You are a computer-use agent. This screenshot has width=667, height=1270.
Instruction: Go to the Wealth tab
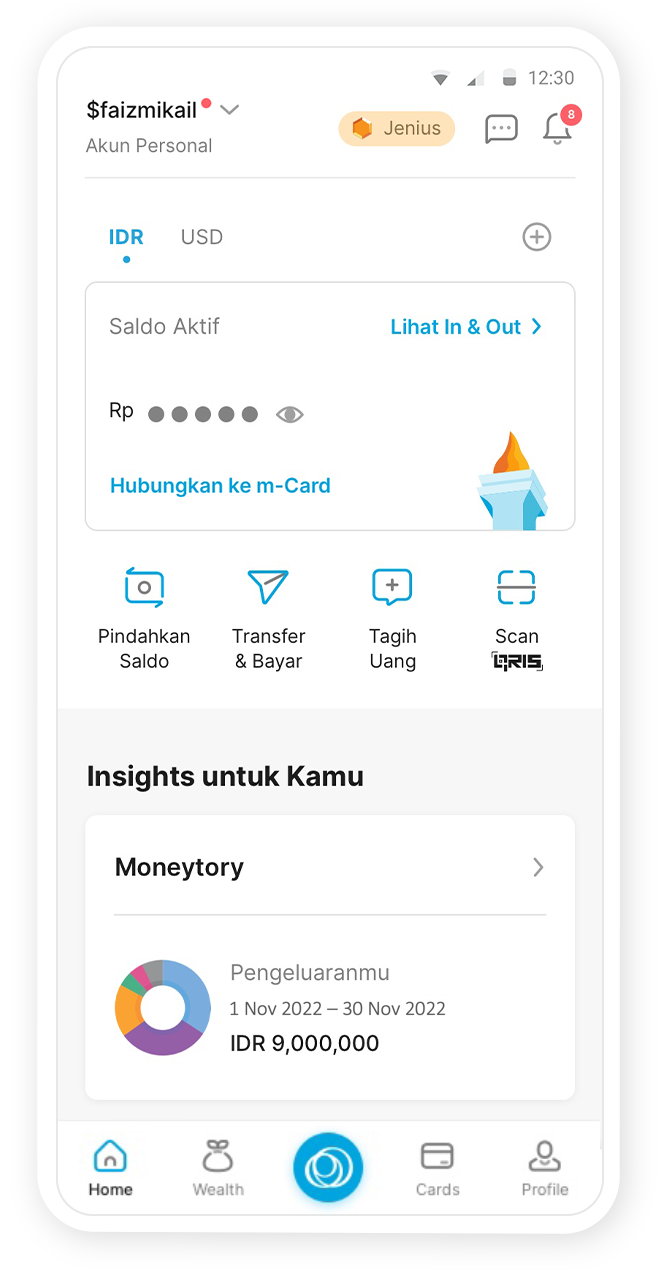[218, 1167]
